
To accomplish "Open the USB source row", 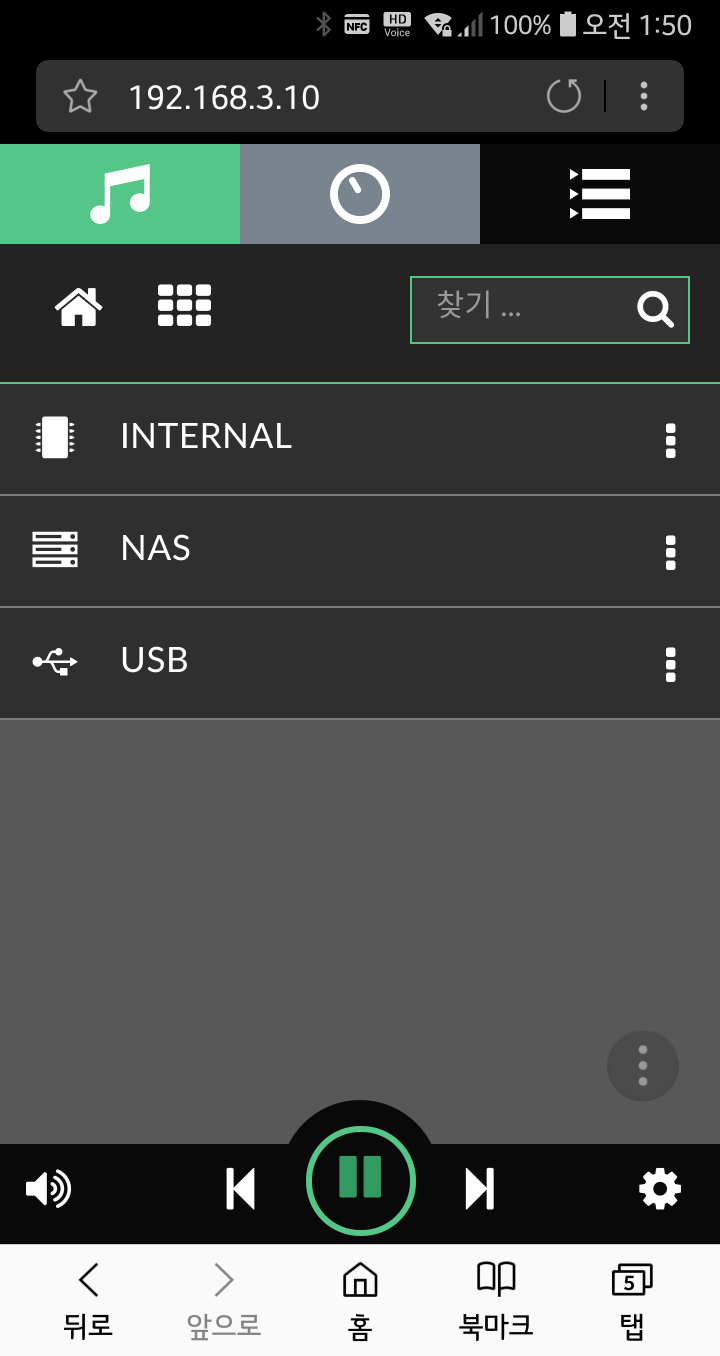I will pos(360,663).
